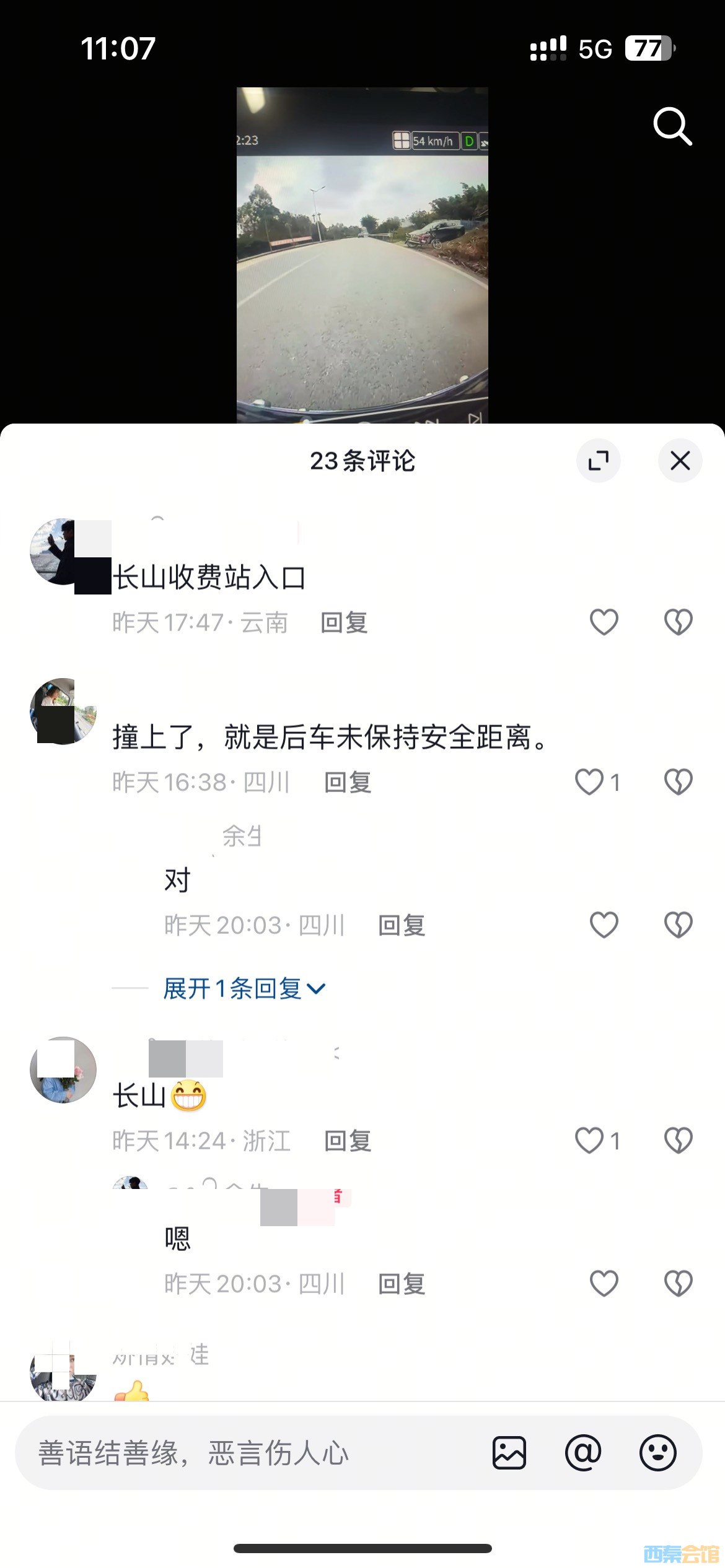The height and width of the screenshot is (1568, 725).
Task: Dislike the reply 嗯
Action: point(678,1284)
